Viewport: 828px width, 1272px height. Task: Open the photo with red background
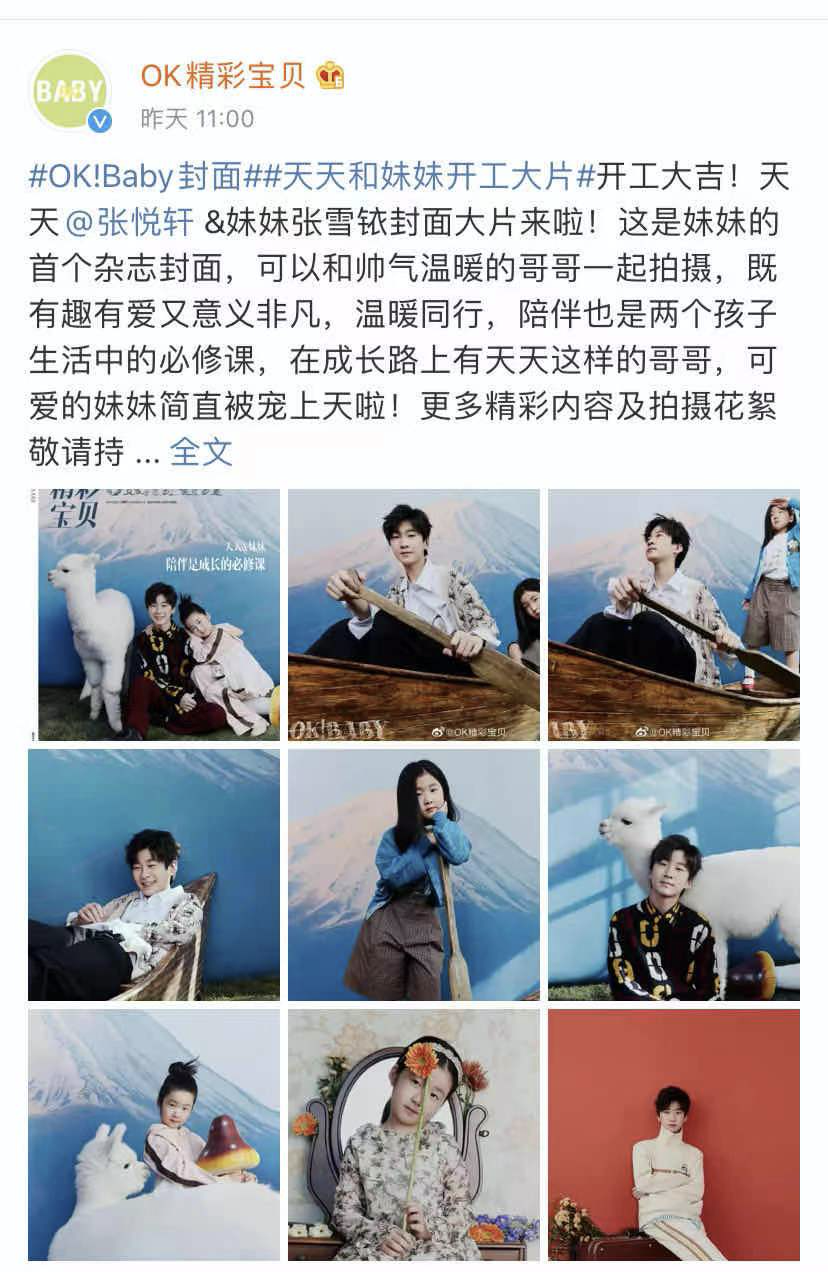point(673,1135)
